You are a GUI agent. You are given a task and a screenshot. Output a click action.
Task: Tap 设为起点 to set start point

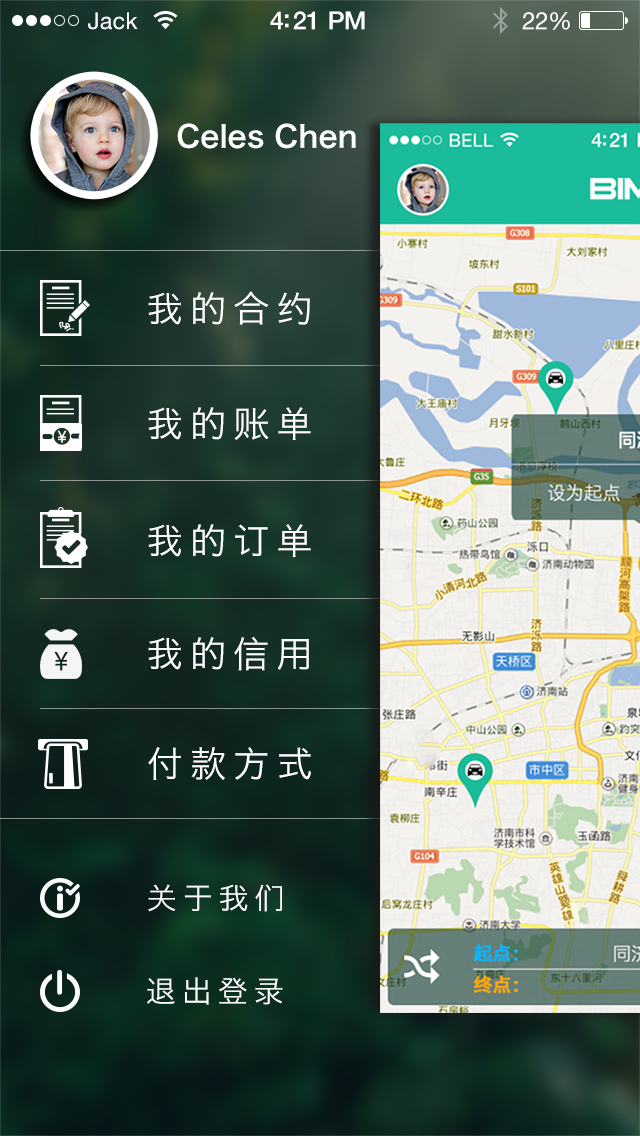[583, 493]
